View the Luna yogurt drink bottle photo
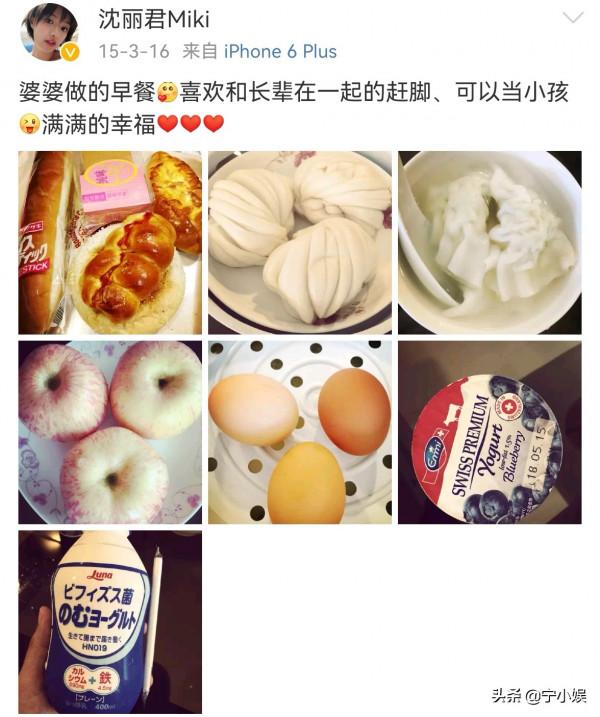The height and width of the screenshot is (717, 600). coord(110,621)
